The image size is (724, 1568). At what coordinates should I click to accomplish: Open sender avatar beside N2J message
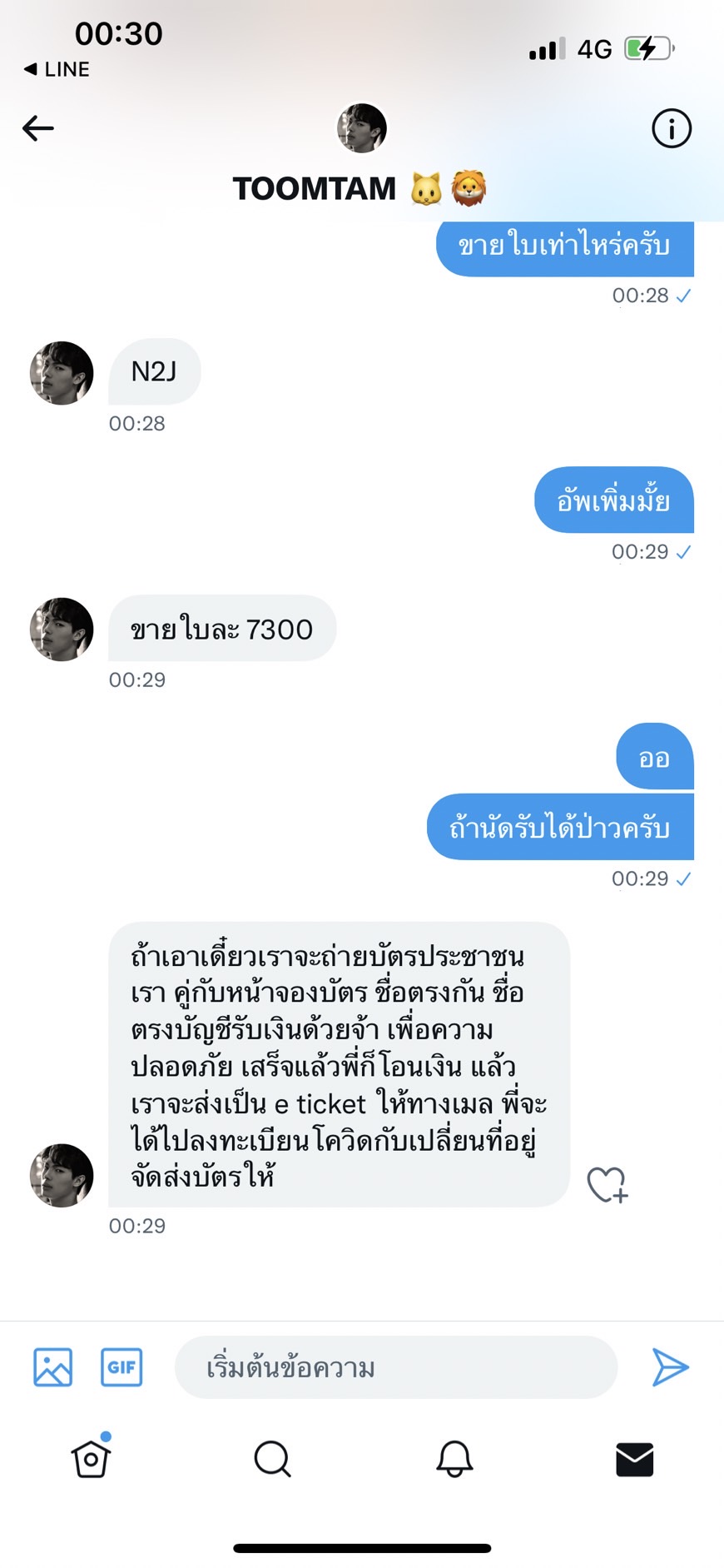tap(62, 373)
